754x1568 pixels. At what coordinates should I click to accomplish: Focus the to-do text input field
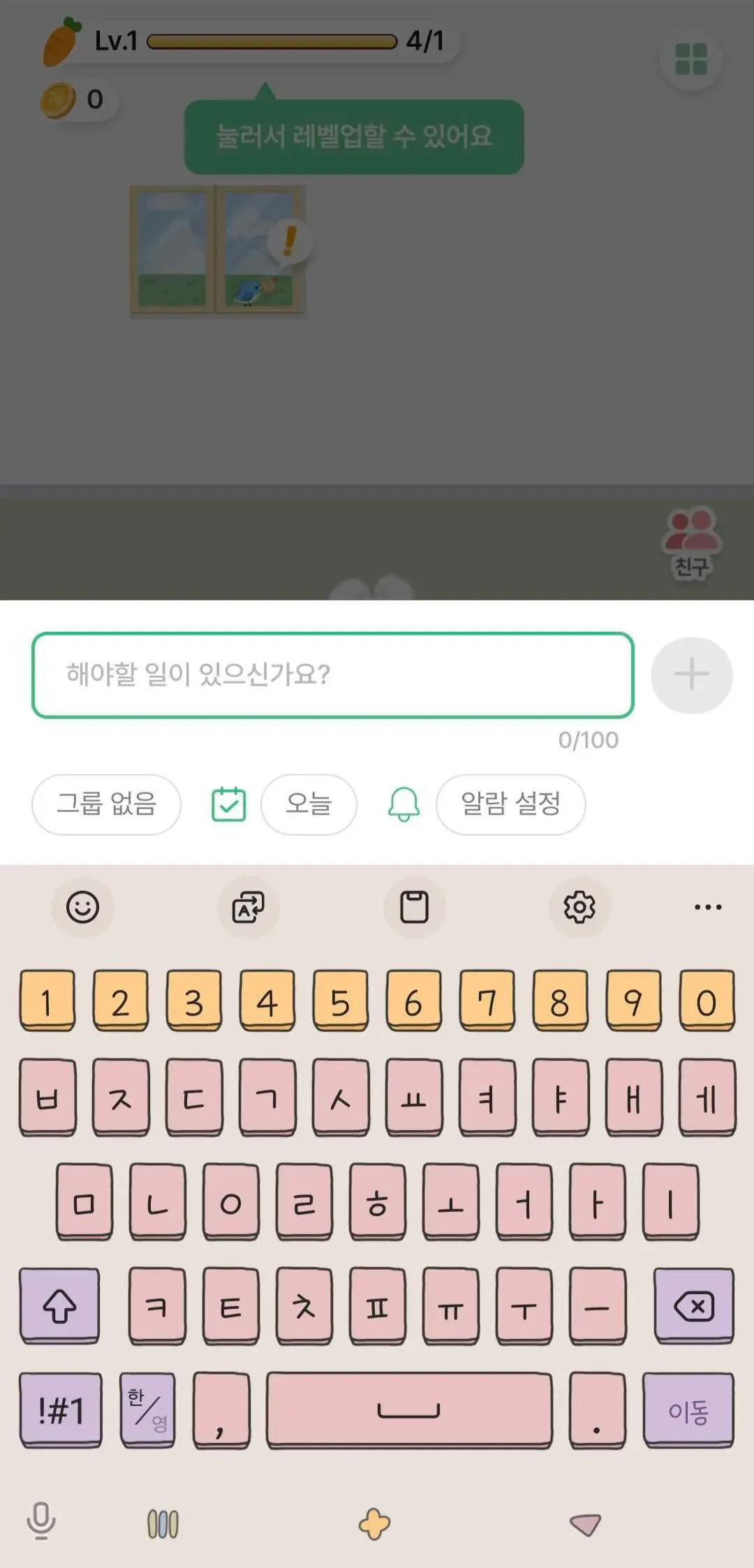point(332,674)
